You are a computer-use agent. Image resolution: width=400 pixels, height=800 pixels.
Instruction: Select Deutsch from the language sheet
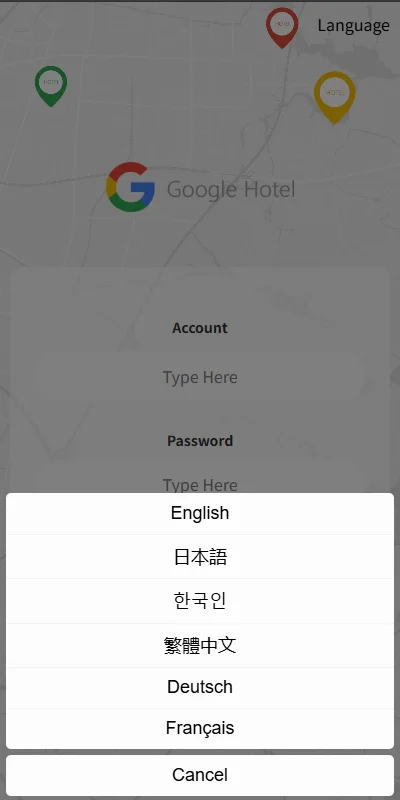[200, 688]
